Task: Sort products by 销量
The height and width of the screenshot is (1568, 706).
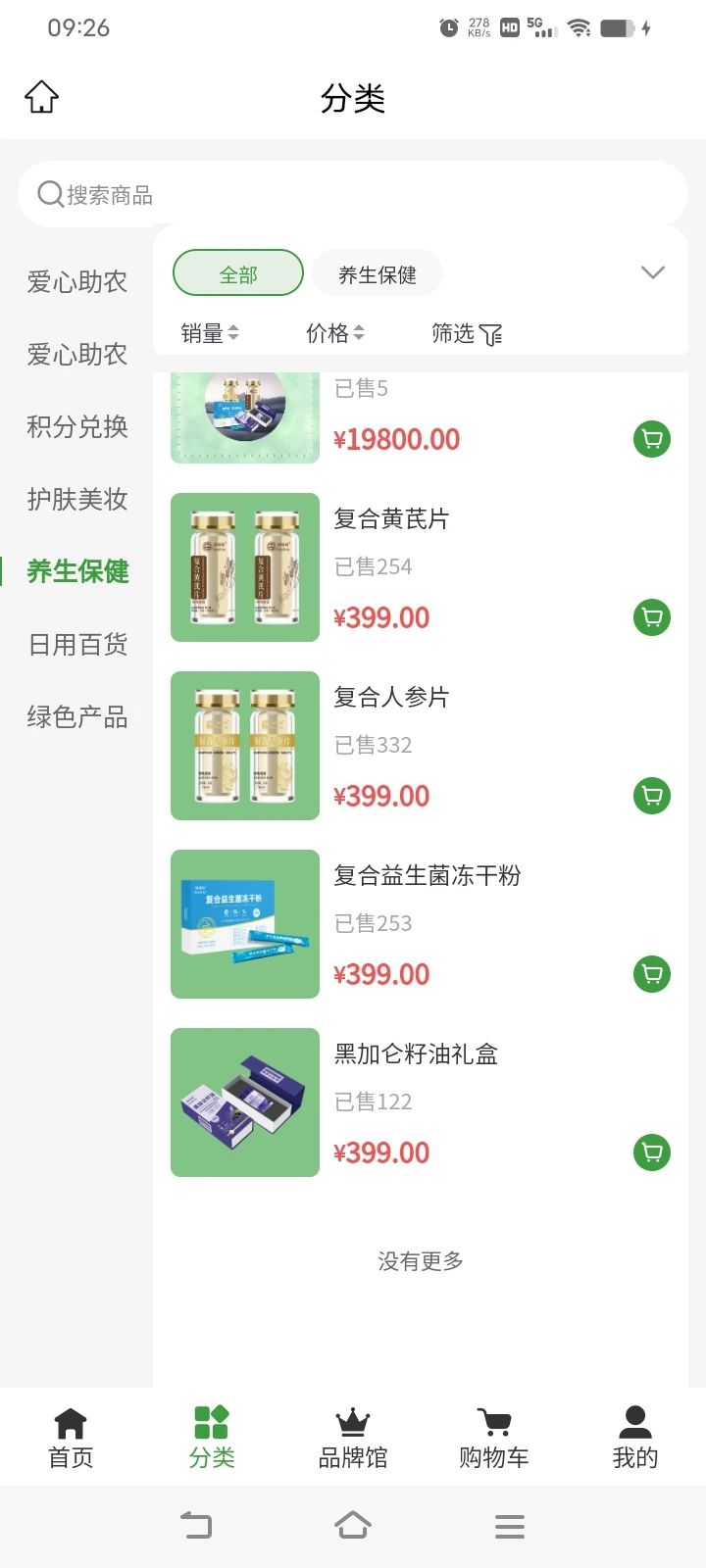Action: [x=210, y=333]
